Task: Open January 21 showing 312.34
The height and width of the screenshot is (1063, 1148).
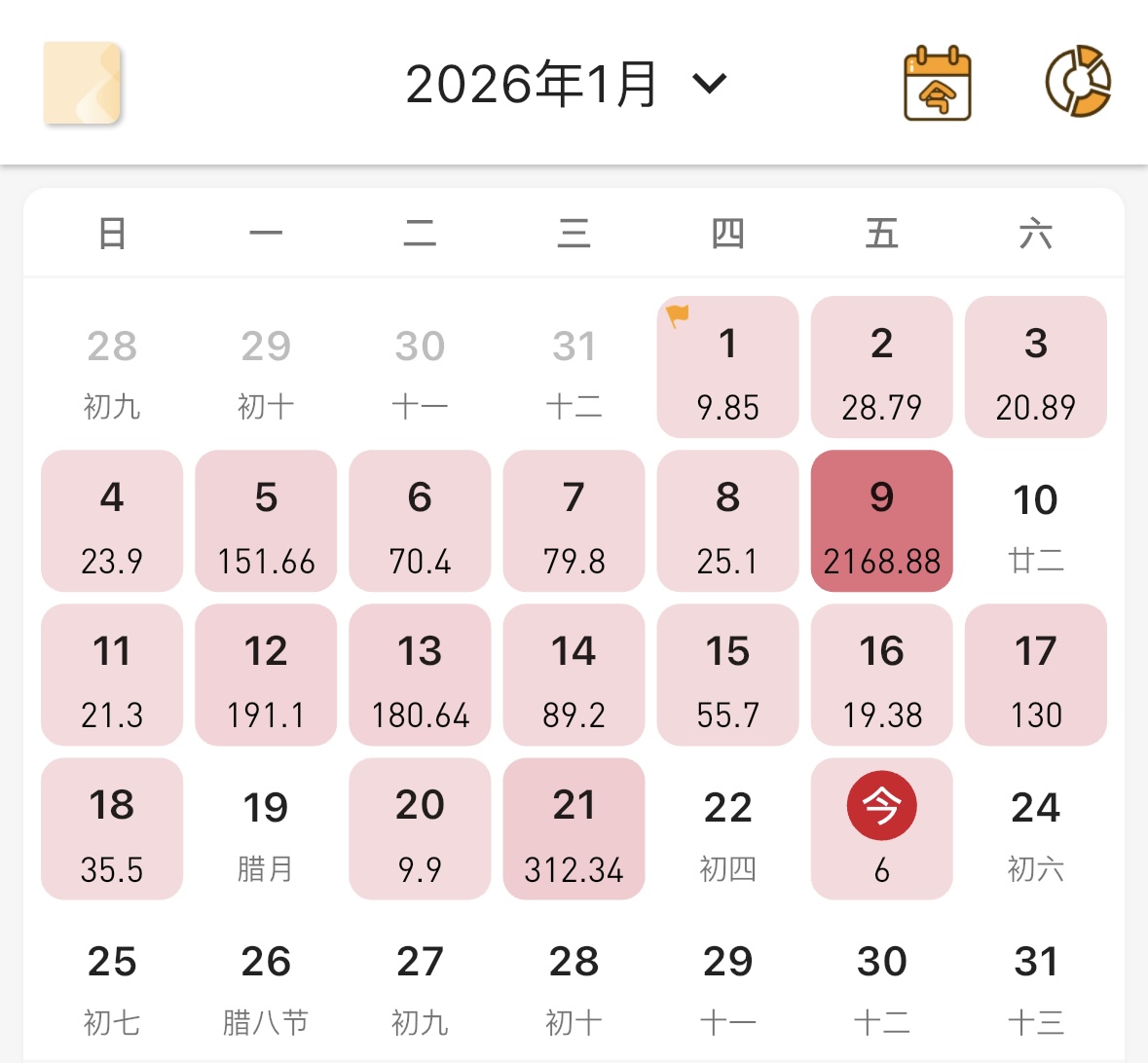Action: (574, 829)
